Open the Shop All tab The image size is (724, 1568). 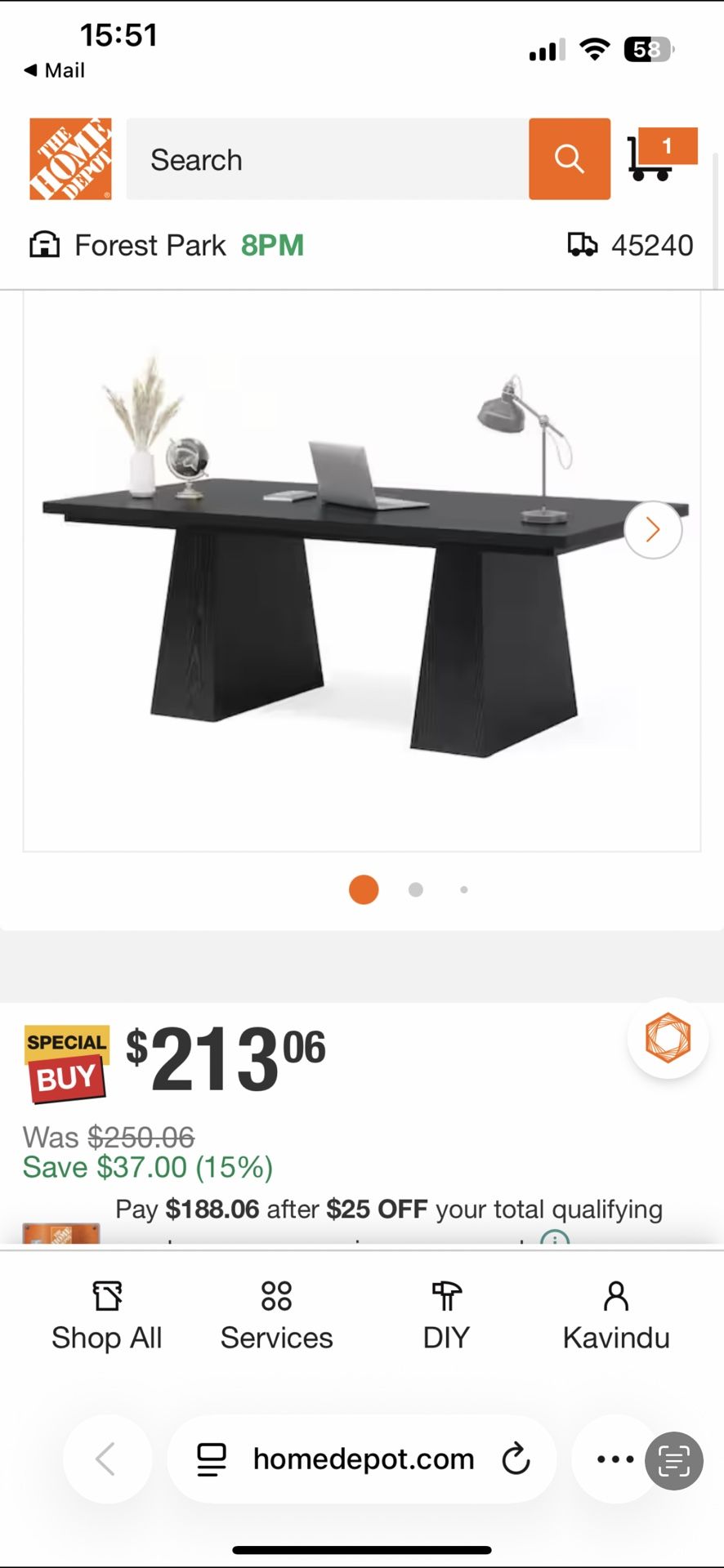click(x=107, y=1315)
